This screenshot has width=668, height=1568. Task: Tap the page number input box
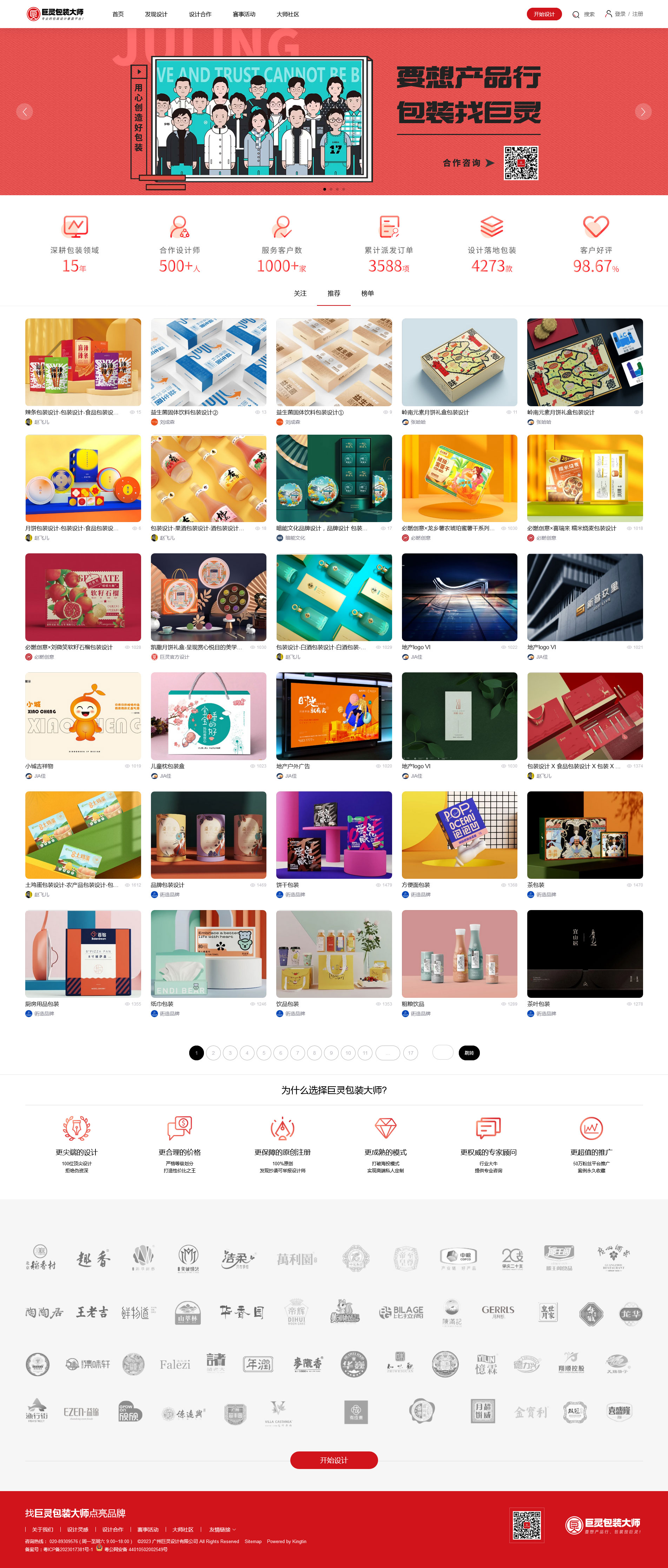tap(442, 1053)
